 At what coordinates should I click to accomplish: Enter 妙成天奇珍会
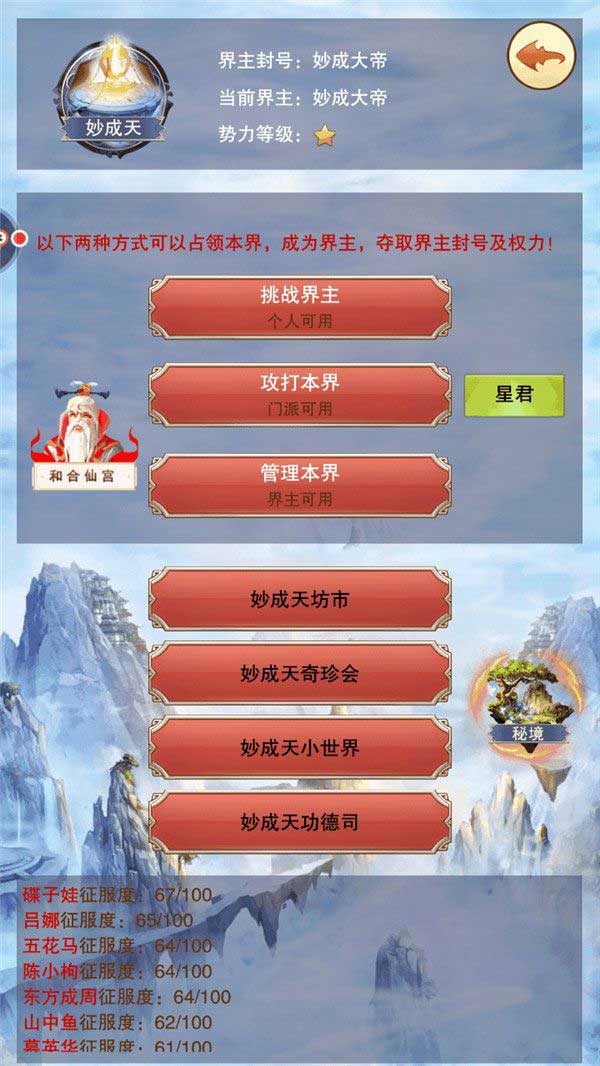tap(300, 674)
